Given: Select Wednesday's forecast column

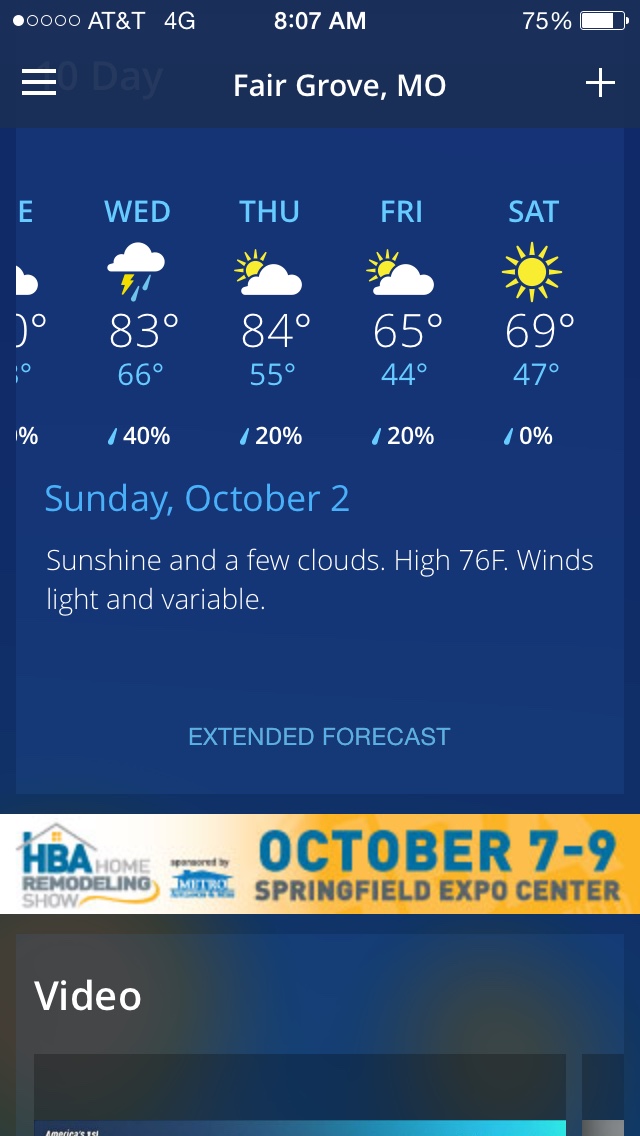Looking at the screenshot, I should (137, 320).
